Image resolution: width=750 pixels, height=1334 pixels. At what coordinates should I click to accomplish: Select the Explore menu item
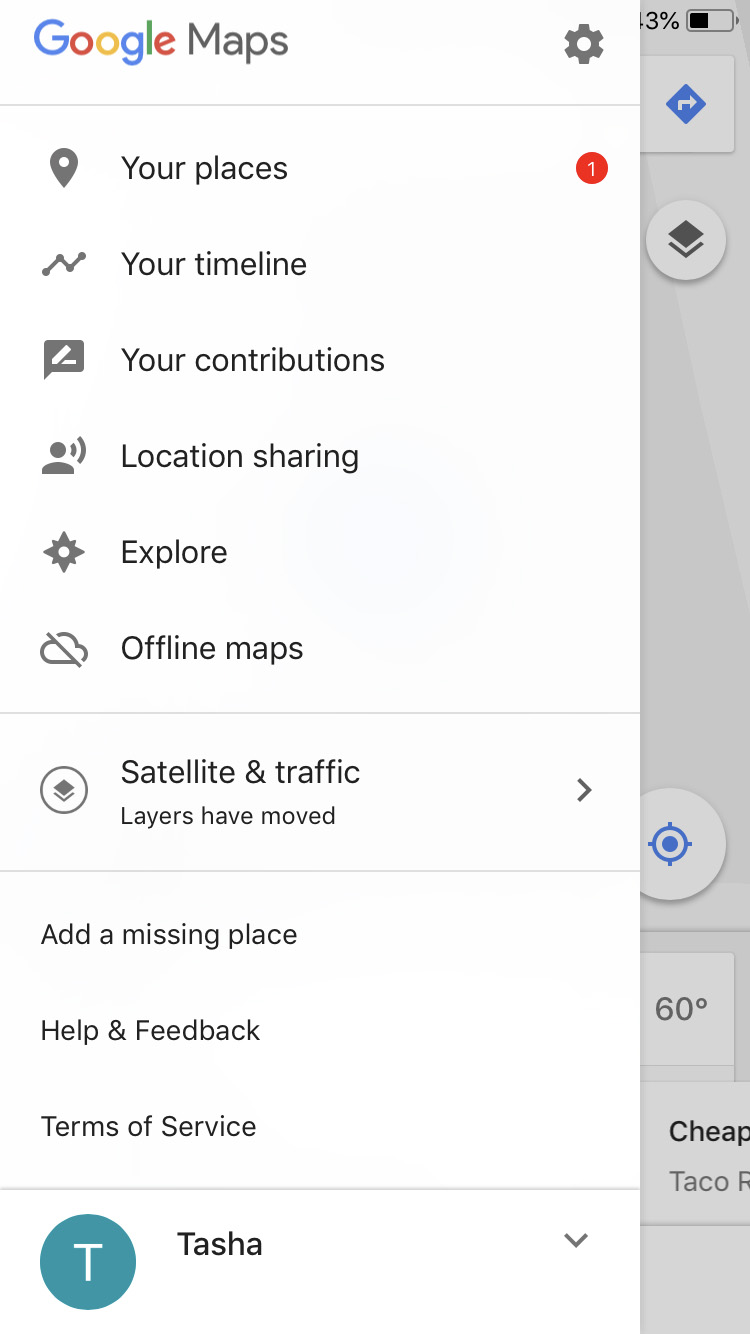tap(320, 552)
